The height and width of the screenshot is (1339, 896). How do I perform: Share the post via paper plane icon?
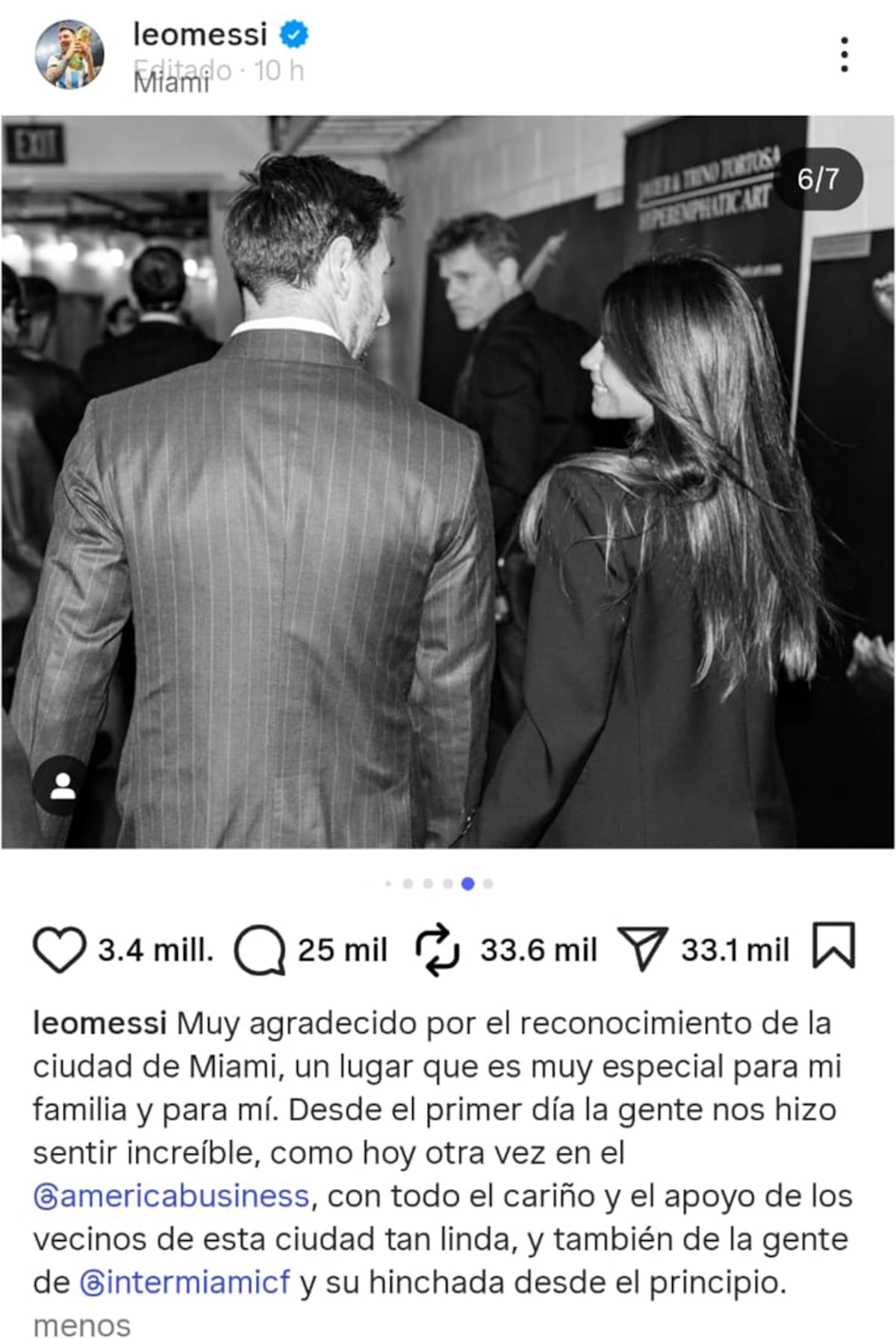point(641,949)
